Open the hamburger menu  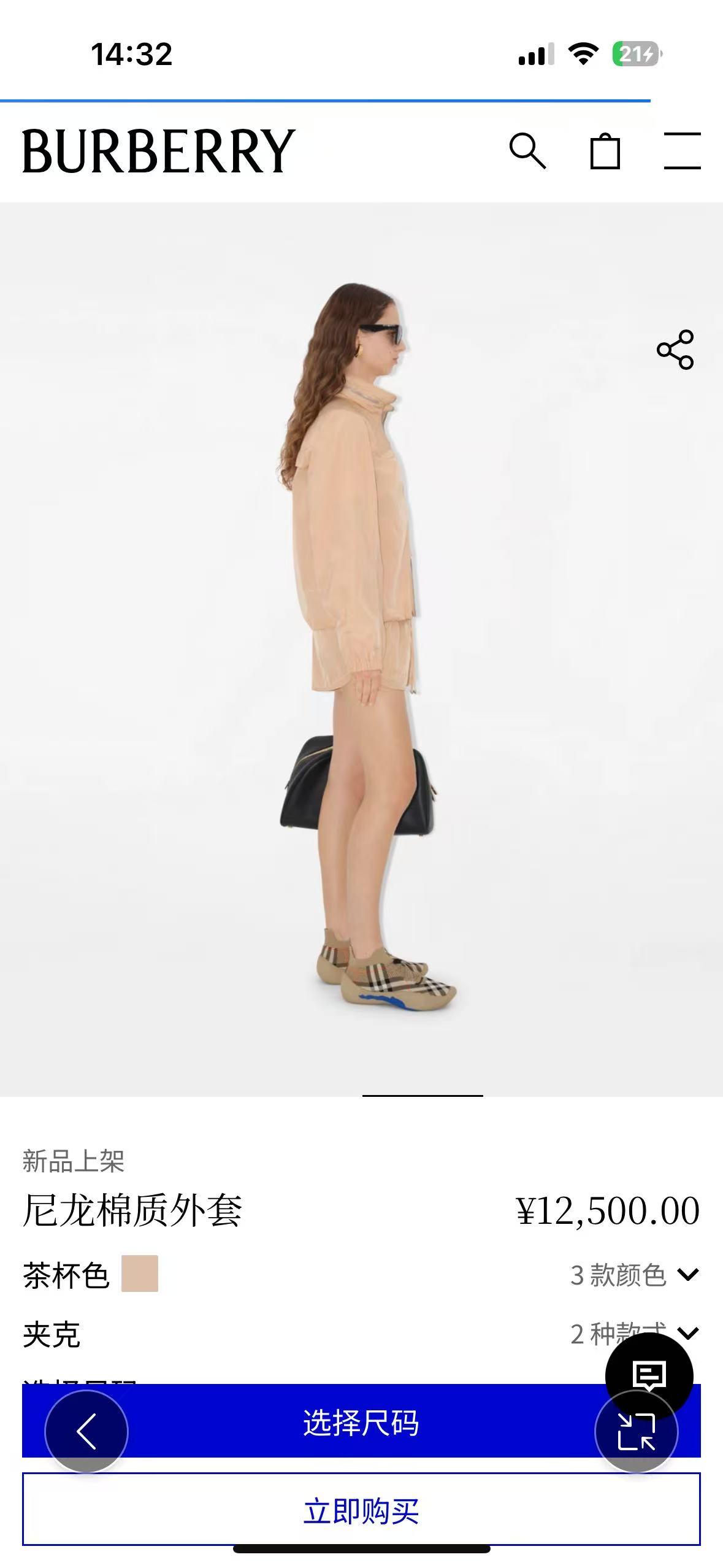pos(683,150)
